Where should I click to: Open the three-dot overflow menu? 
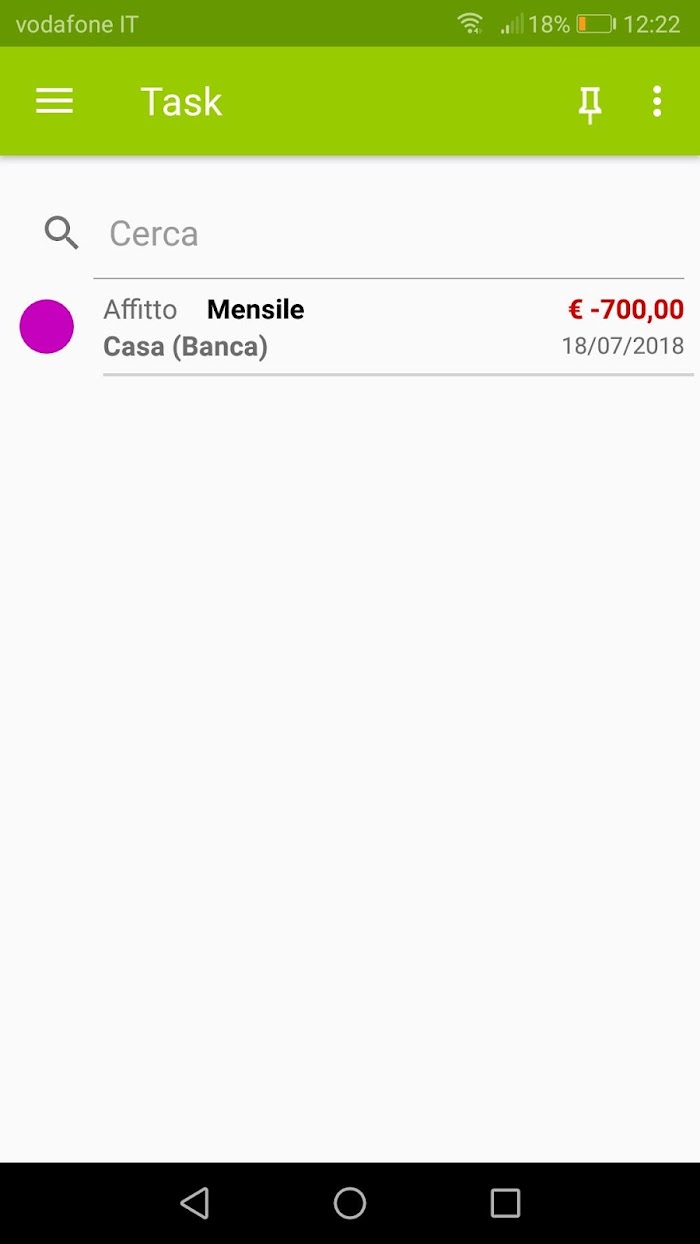click(x=657, y=102)
